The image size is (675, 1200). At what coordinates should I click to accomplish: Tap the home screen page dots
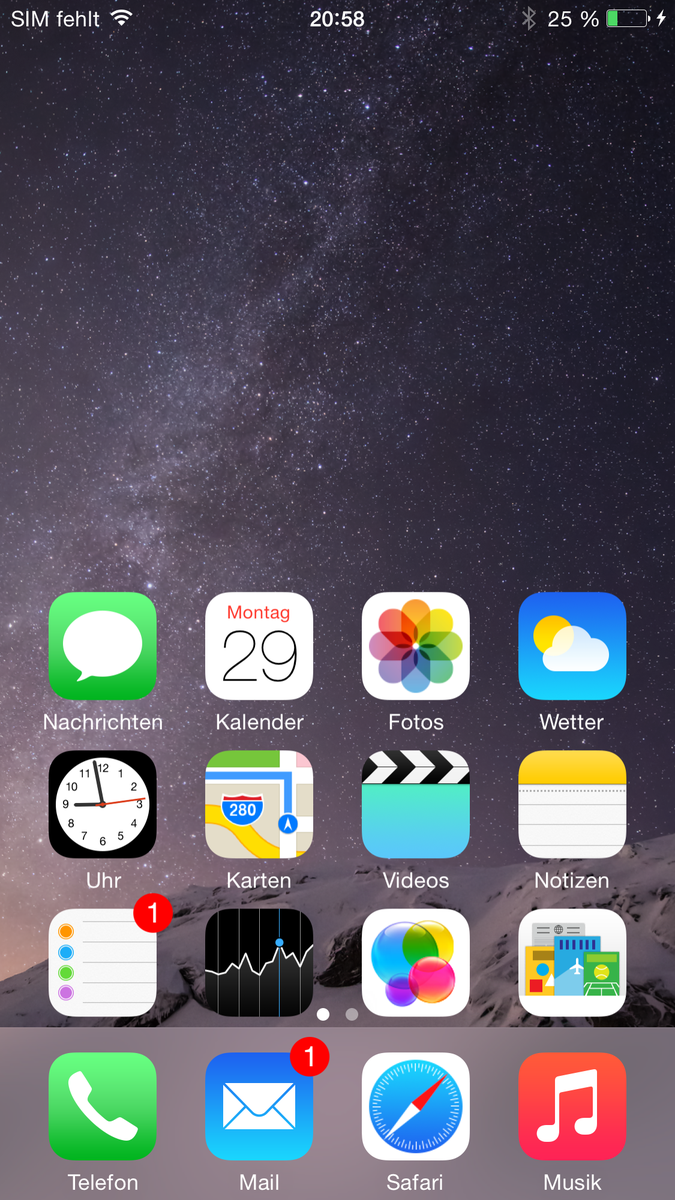(x=337, y=1014)
